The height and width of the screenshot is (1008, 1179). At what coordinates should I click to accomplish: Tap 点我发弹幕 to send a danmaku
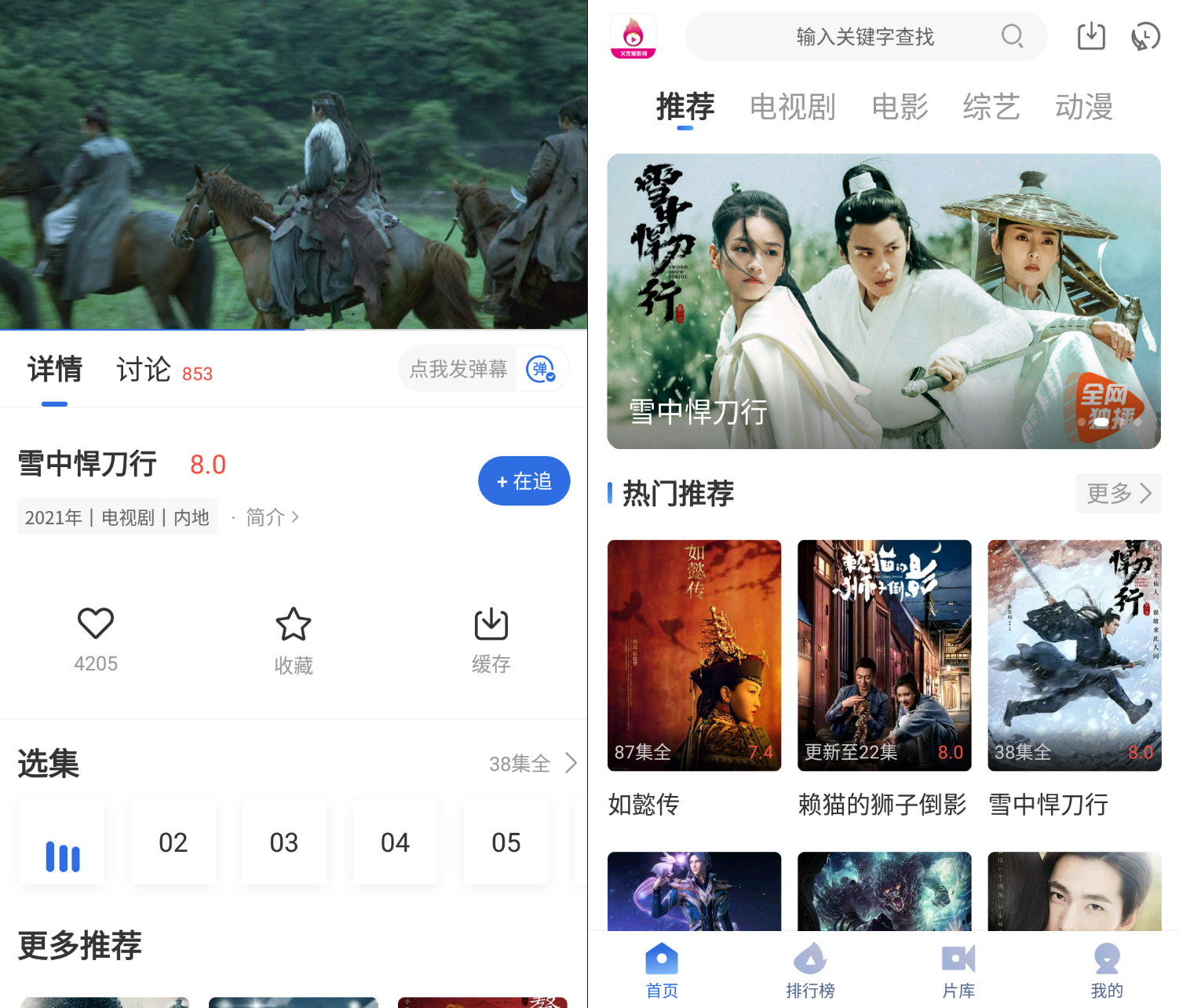tap(458, 369)
